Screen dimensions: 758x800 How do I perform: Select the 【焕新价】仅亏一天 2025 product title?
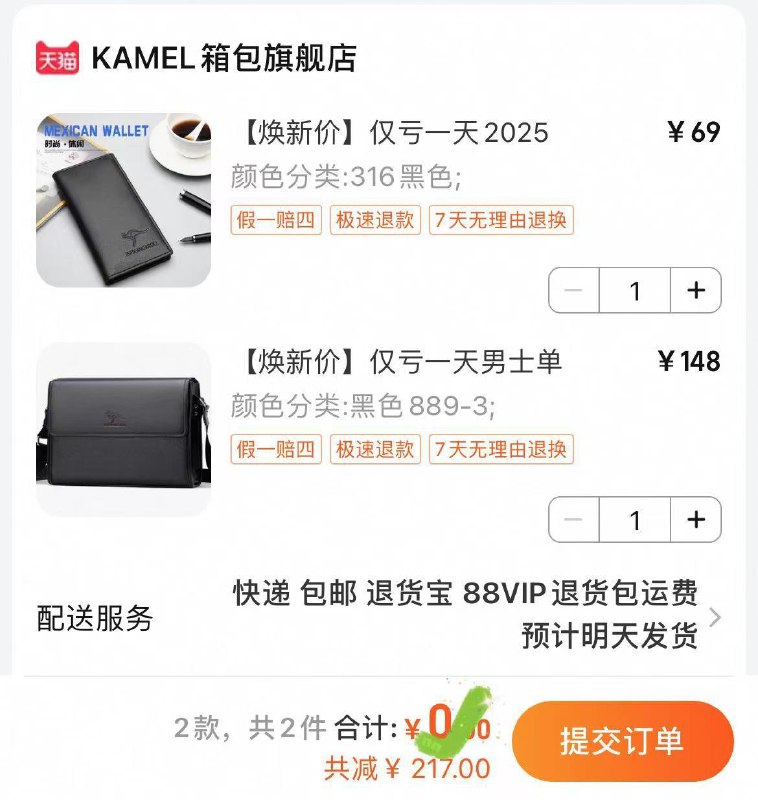pos(390,131)
